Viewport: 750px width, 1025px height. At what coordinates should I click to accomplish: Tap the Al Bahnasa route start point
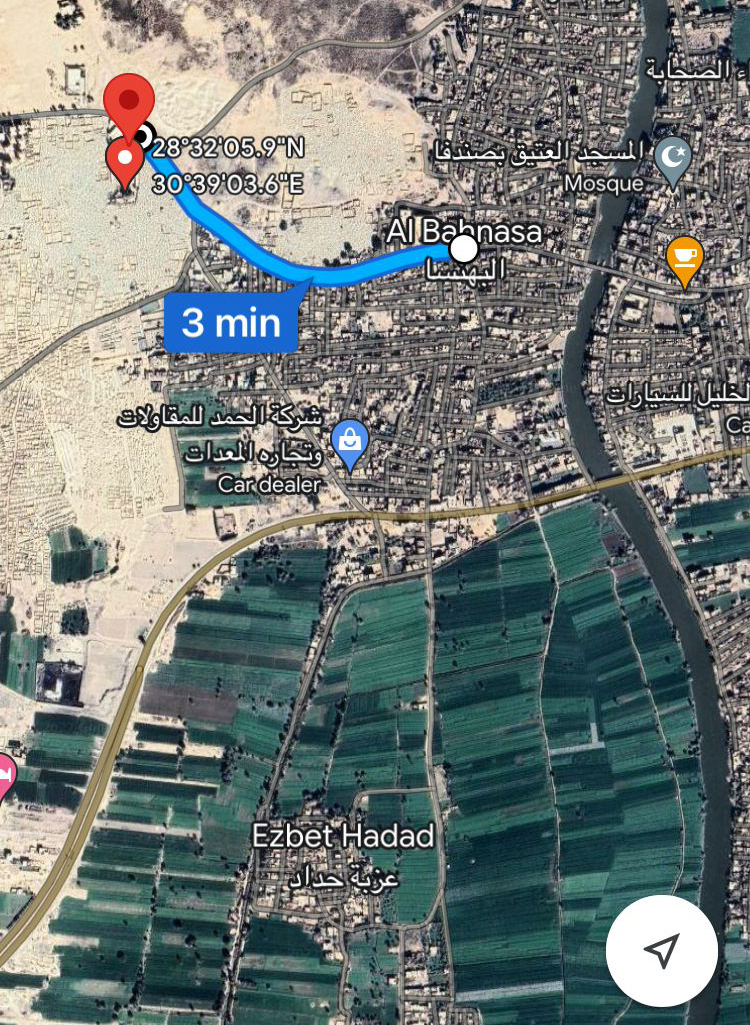pos(463,247)
